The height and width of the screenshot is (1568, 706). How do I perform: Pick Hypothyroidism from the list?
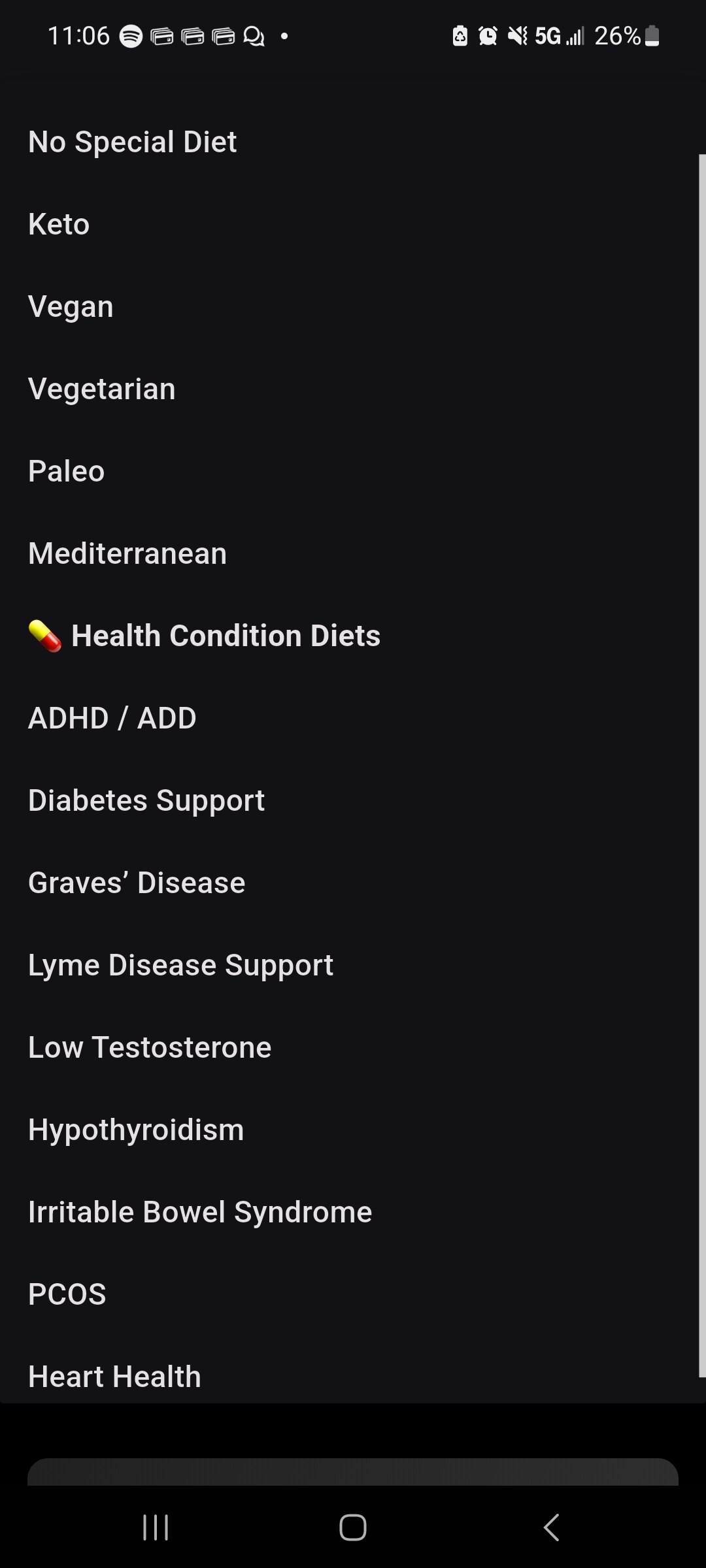(136, 1130)
